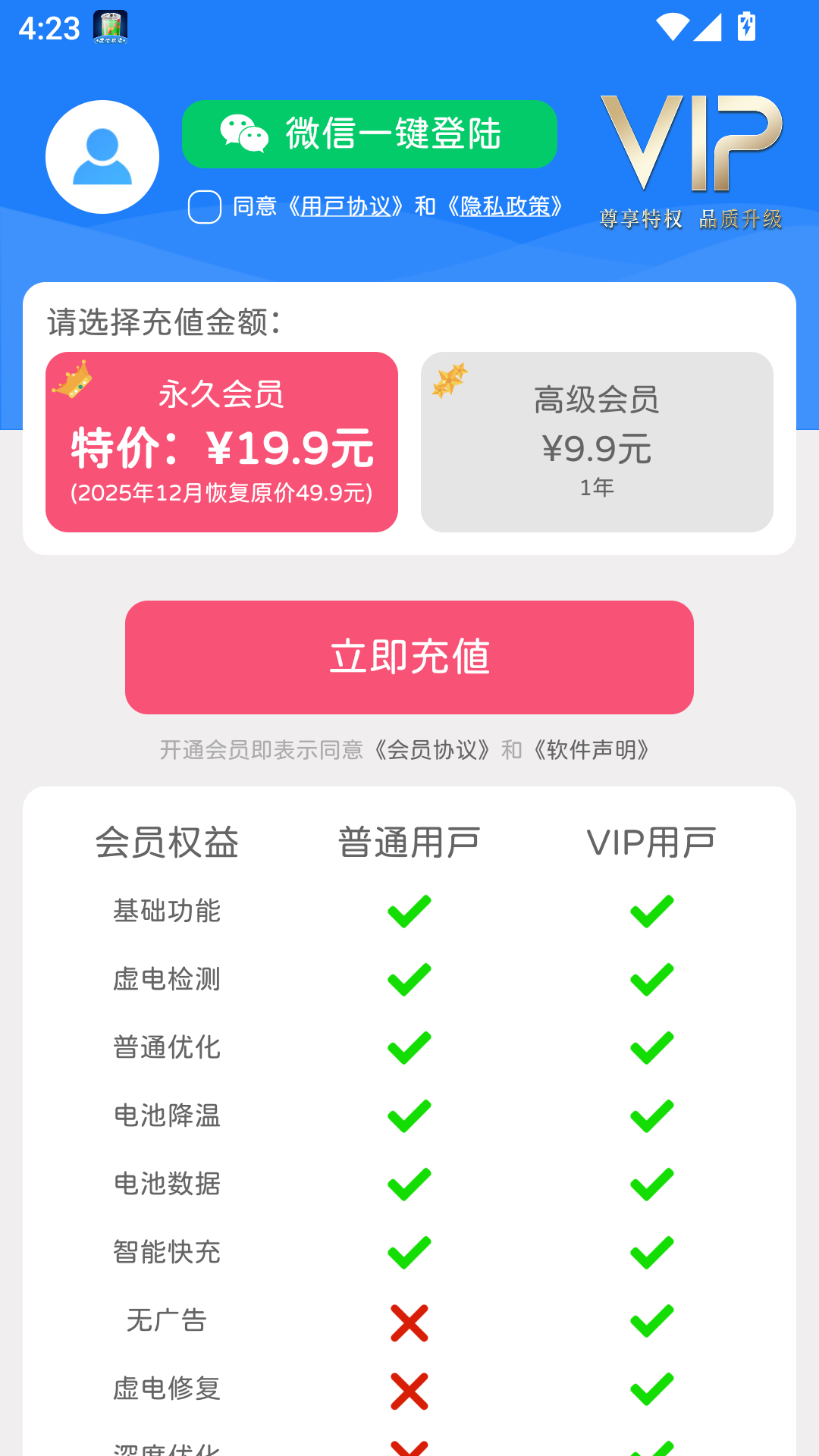Viewport: 819px width, 1456px height.
Task: Click the red X beside 无广告
Action: (409, 1322)
